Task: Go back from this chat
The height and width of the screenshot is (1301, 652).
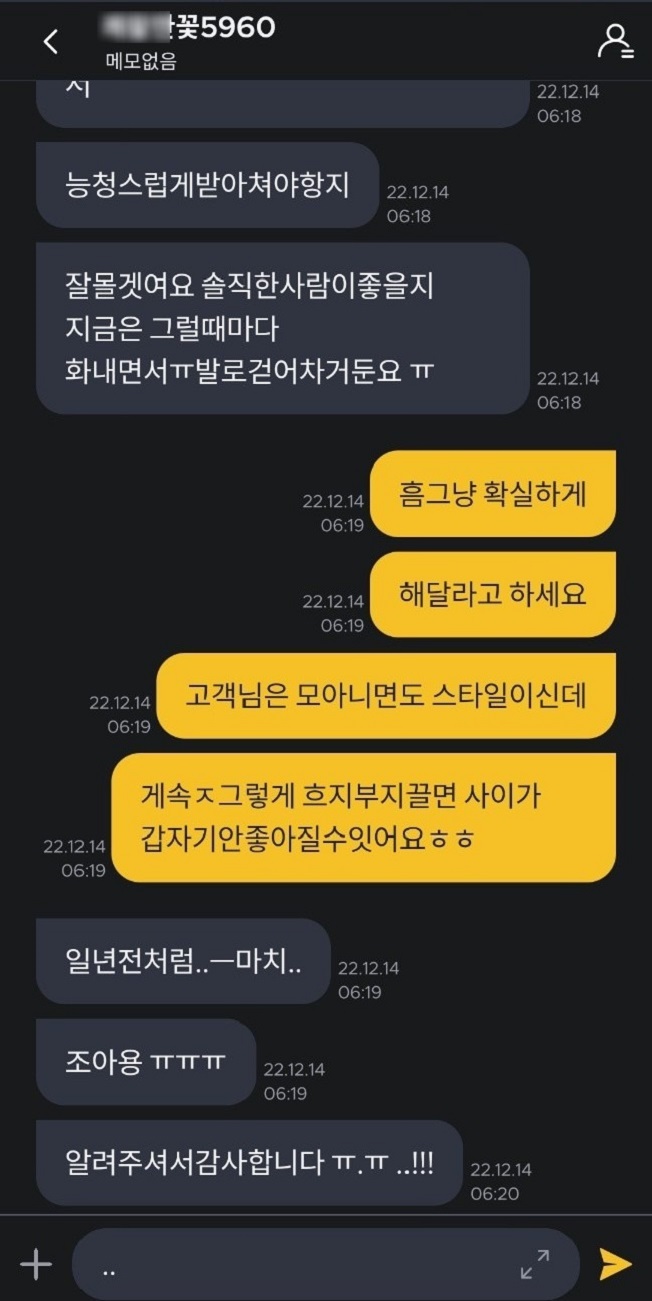Action: [50, 41]
